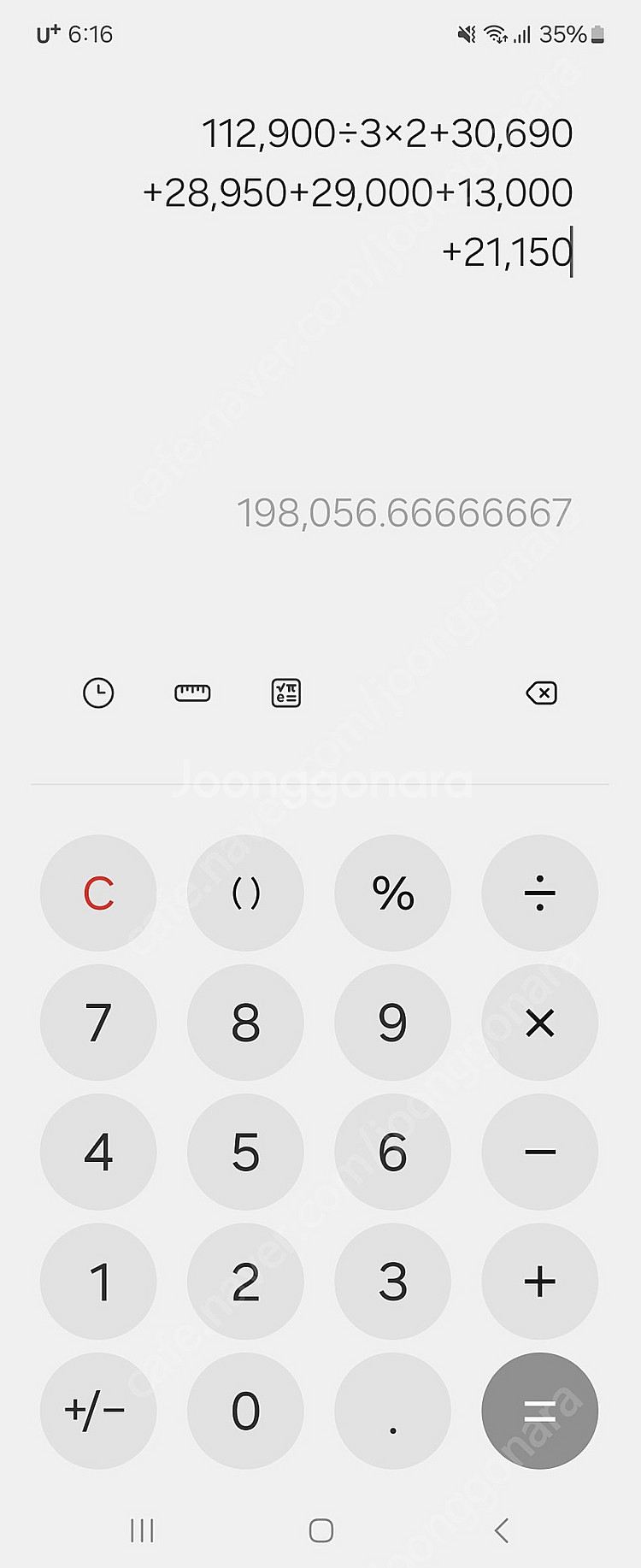Open the unit converter ruler icon

click(192, 693)
